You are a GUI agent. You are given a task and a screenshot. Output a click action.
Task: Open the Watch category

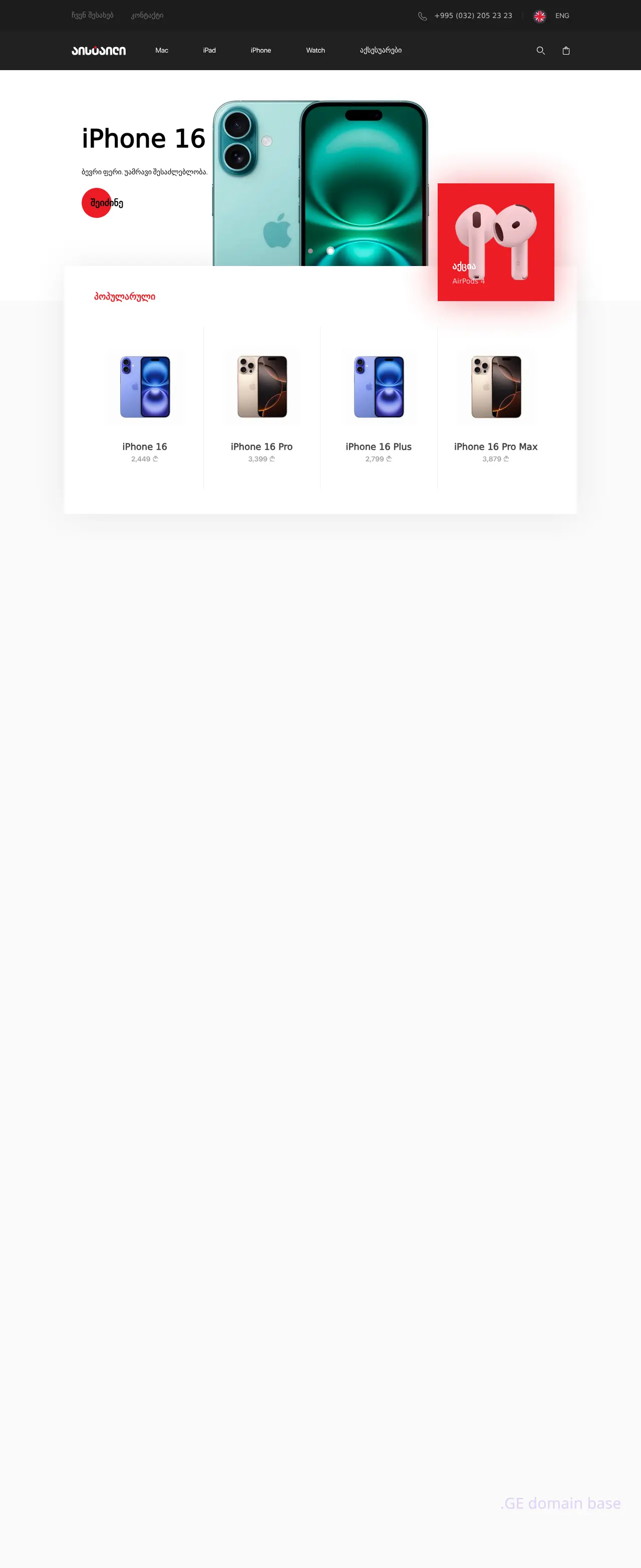click(315, 51)
